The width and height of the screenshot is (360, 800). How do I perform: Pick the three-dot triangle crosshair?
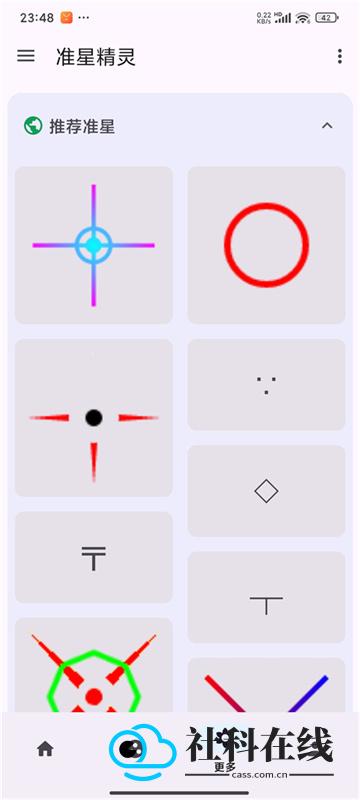[x=266, y=385]
